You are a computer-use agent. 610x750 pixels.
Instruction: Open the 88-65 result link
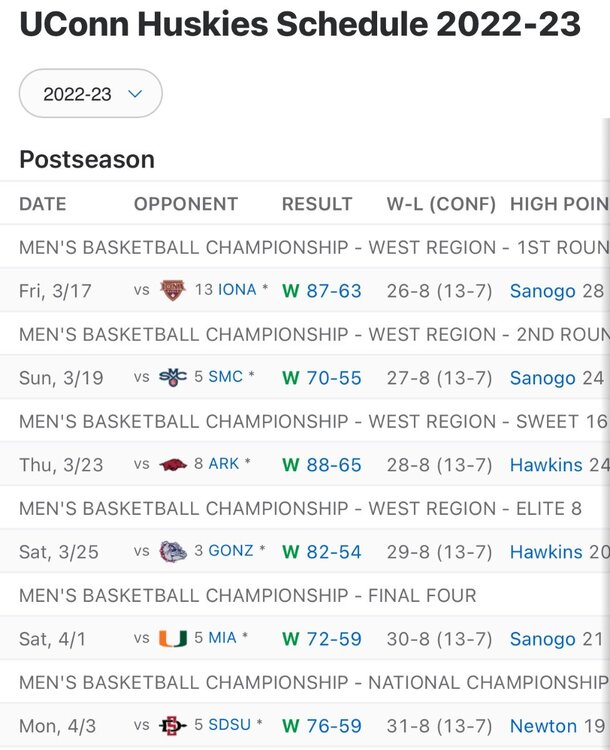tap(334, 465)
